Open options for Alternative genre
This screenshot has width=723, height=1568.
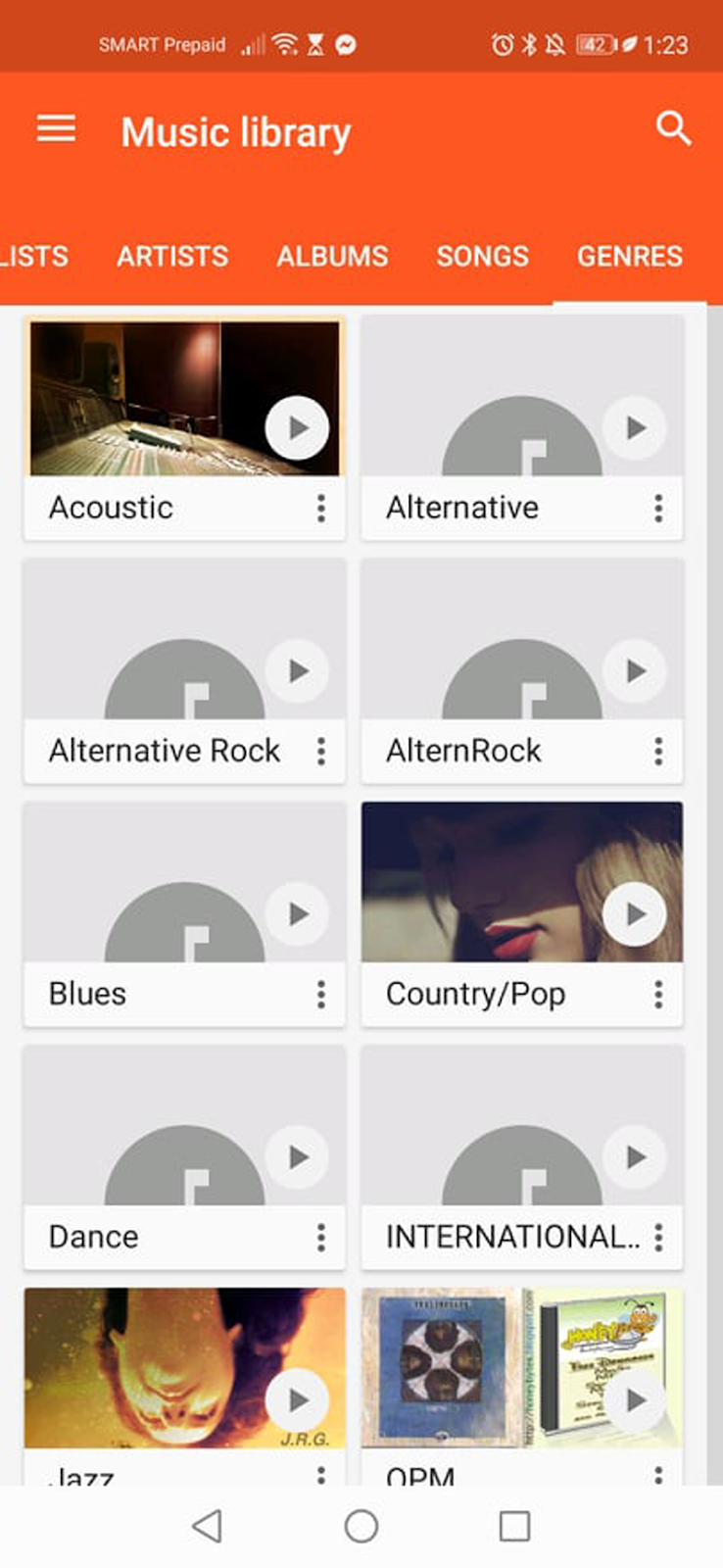coord(658,508)
